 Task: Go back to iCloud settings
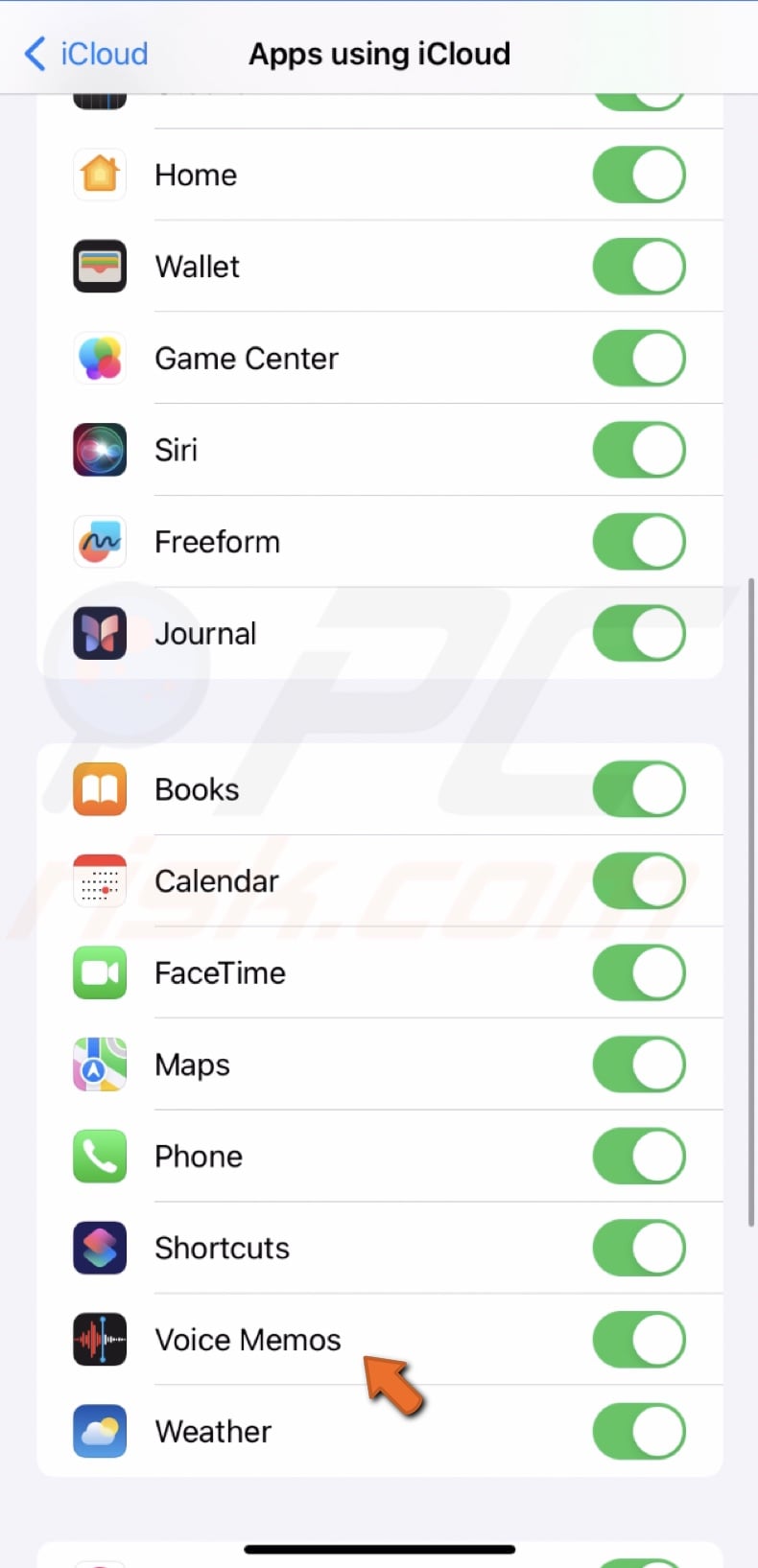coord(84,54)
